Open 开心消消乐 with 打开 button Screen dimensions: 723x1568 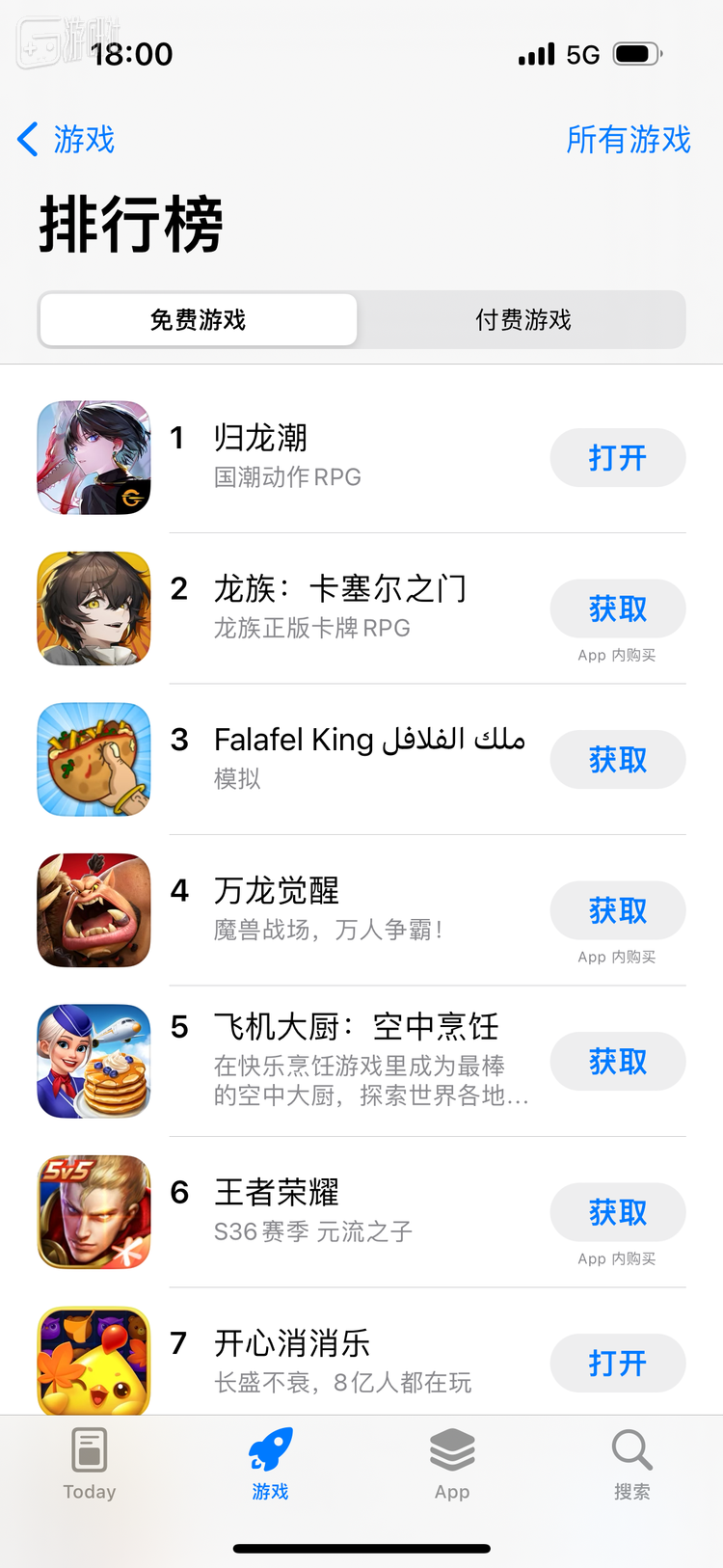pyautogui.click(x=617, y=1363)
